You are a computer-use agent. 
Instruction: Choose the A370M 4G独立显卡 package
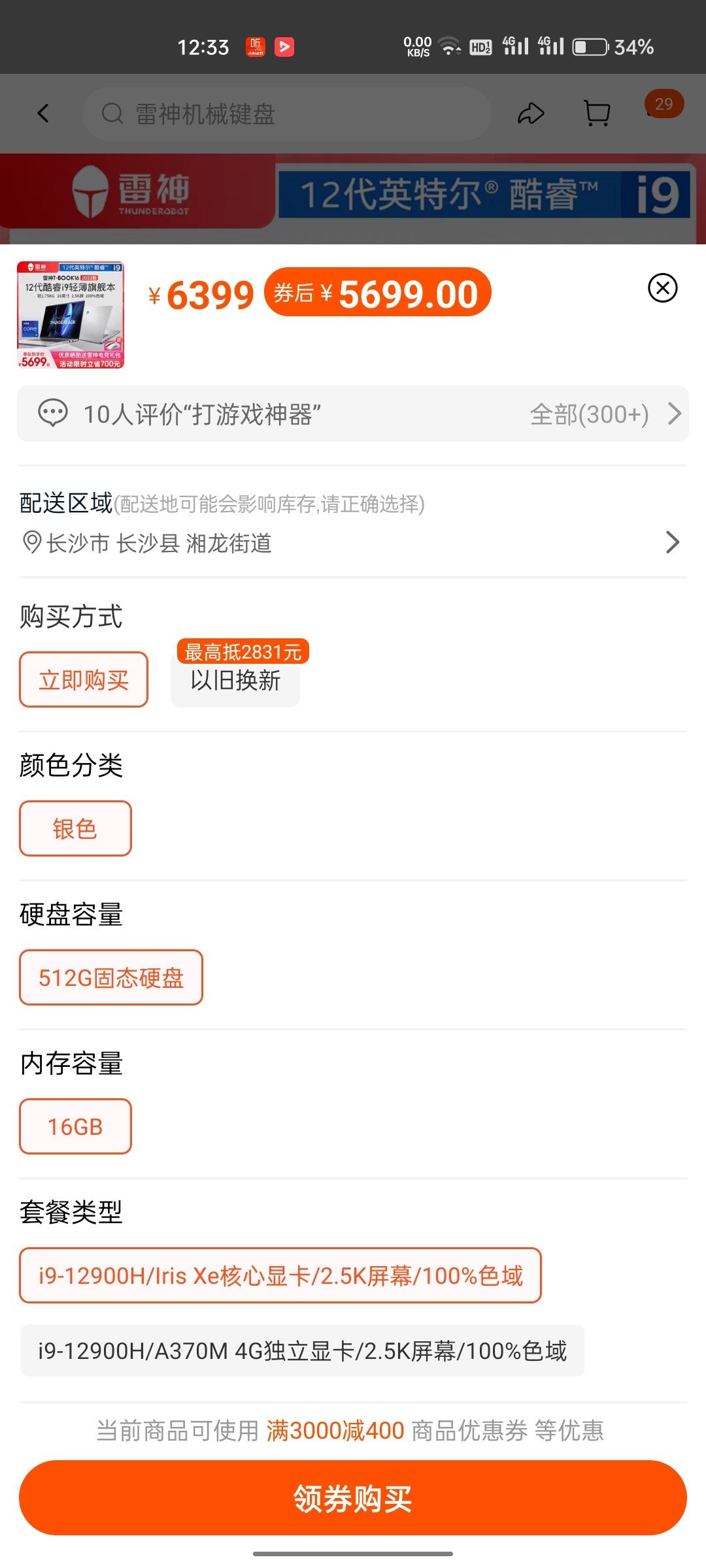point(302,1350)
